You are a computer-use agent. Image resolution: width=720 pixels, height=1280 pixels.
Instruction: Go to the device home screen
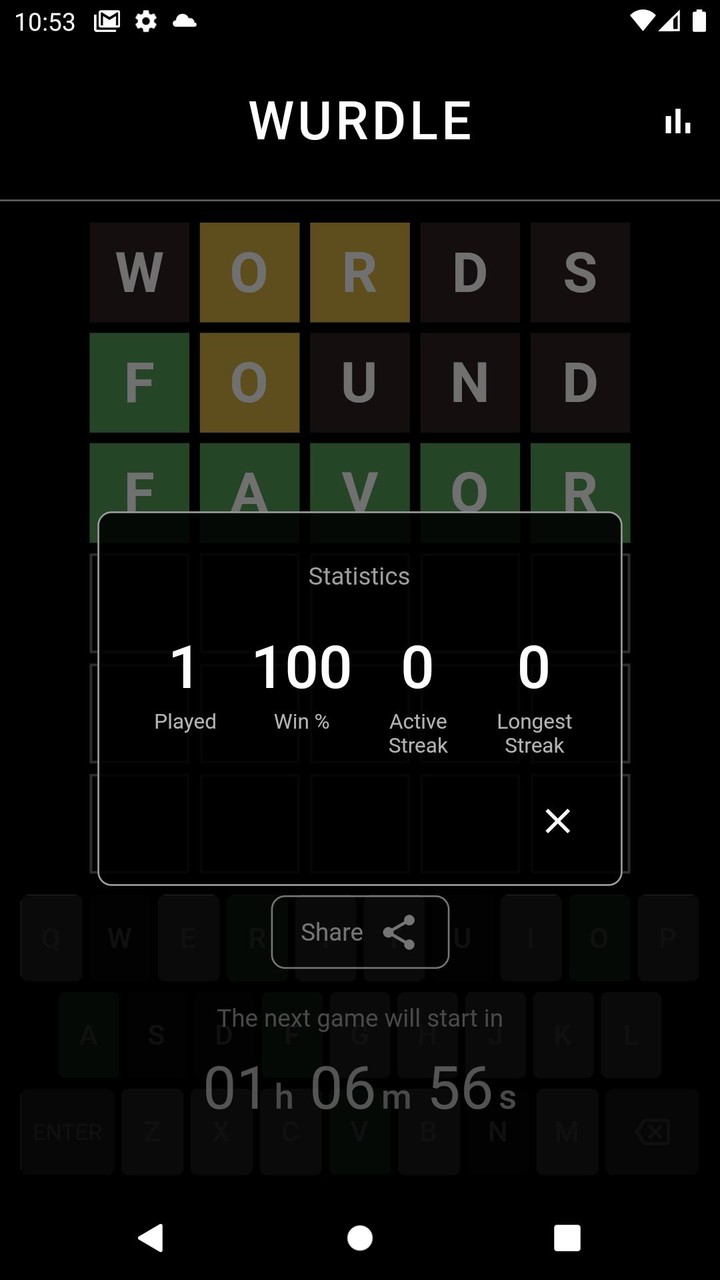pos(360,1238)
